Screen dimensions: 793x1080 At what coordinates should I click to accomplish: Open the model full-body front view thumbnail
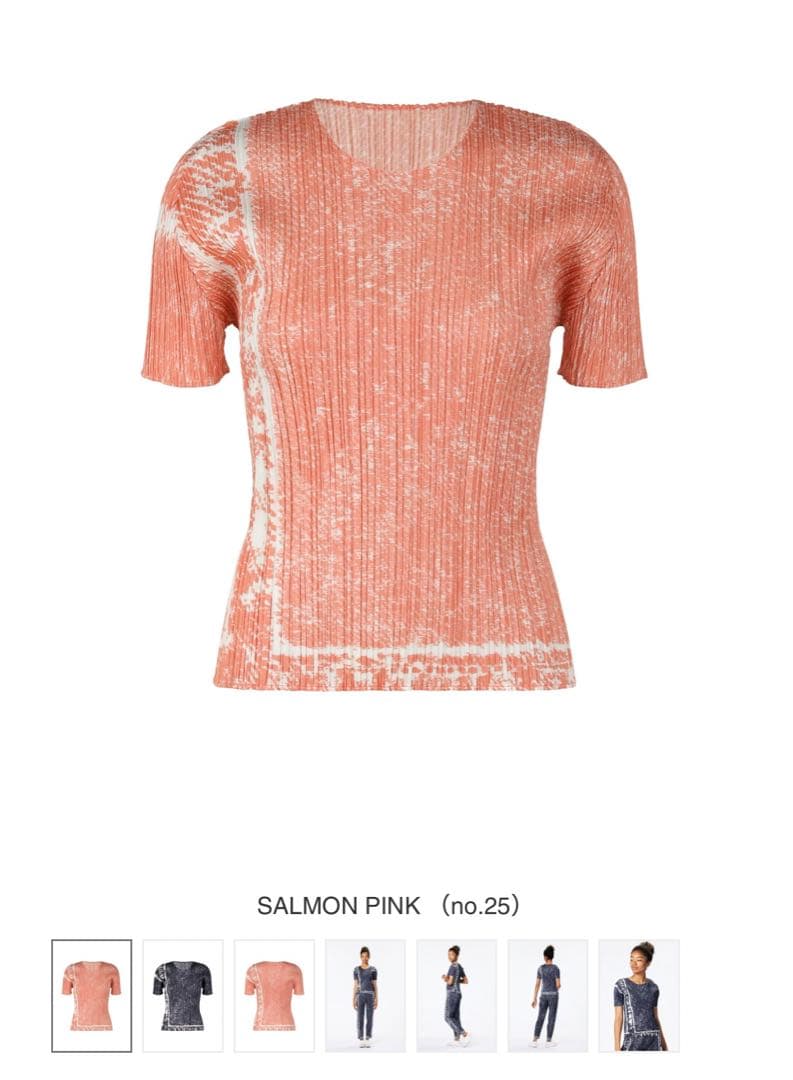coord(365,995)
